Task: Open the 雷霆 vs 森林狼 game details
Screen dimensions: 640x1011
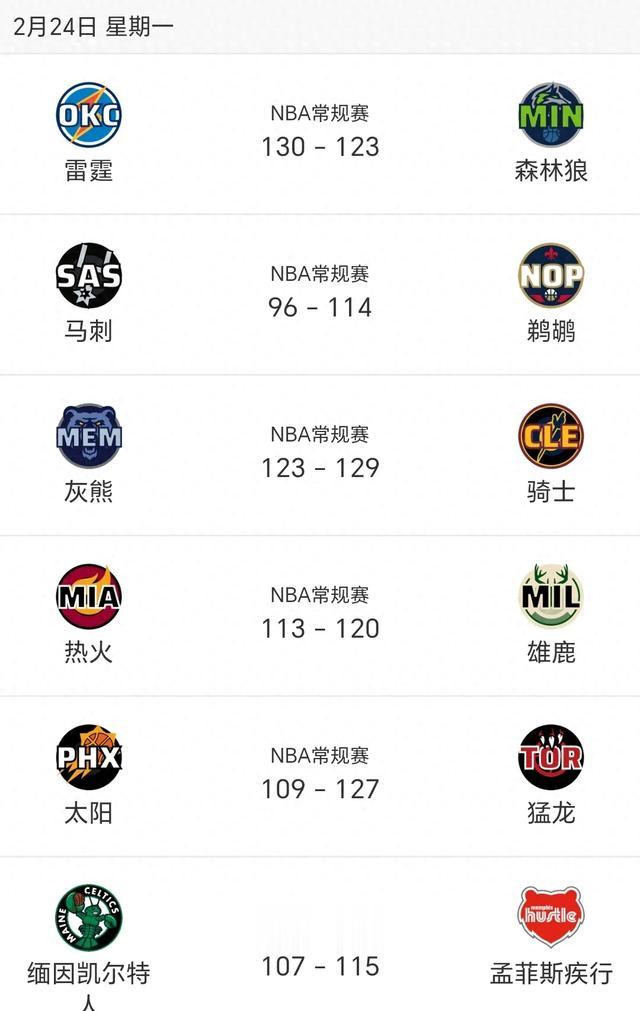Action: pos(320,134)
